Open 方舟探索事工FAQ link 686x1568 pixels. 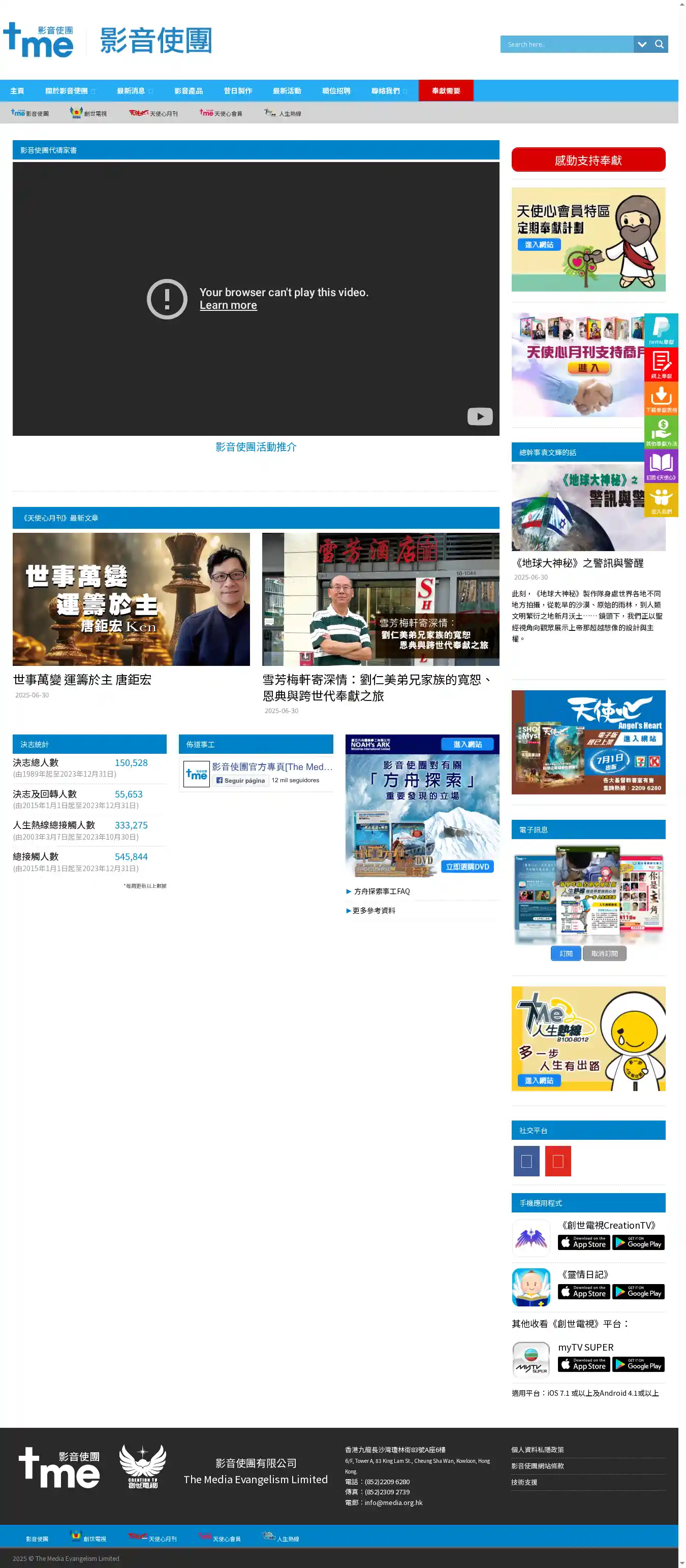[x=382, y=891]
